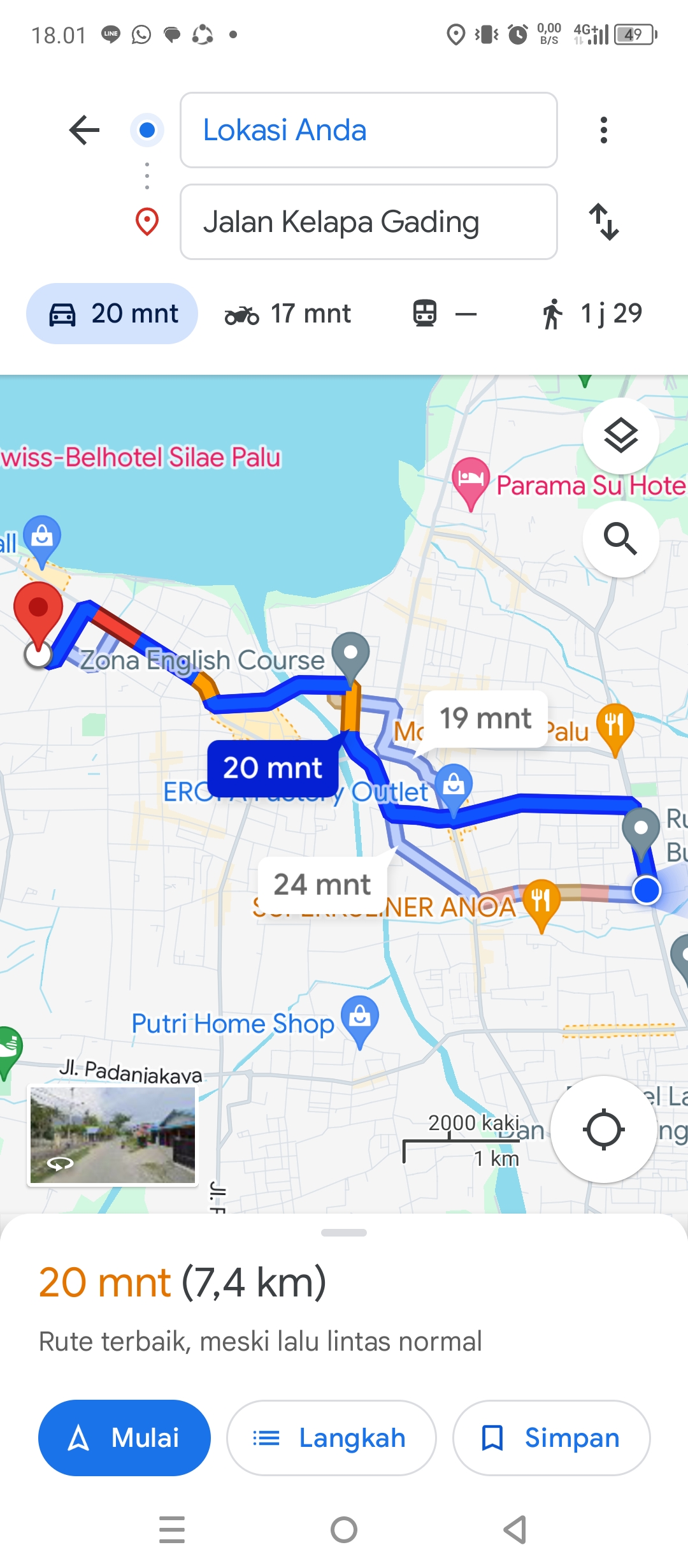The width and height of the screenshot is (688, 1568).
Task: Choose the 24 mnt alternative route
Action: click(322, 884)
